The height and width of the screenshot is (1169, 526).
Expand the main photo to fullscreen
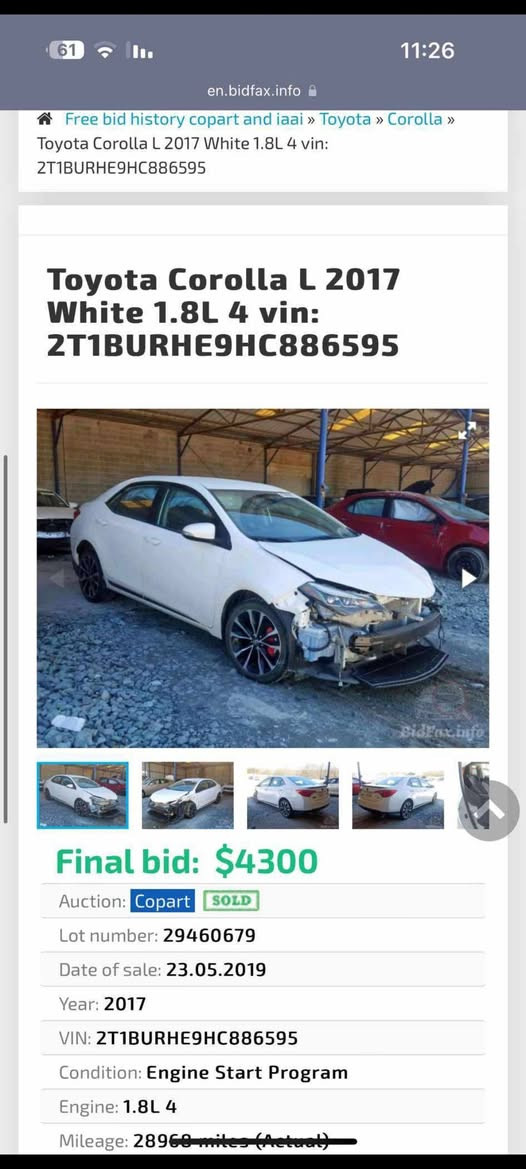pyautogui.click(x=467, y=430)
